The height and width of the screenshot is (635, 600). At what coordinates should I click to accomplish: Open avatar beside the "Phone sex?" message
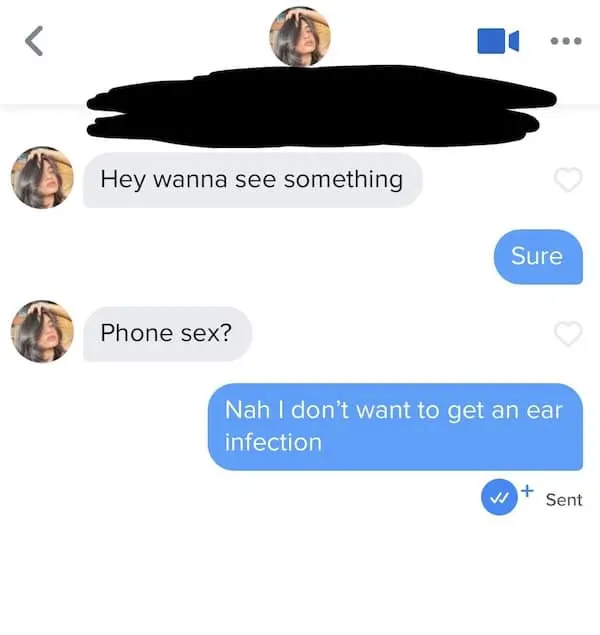tap(42, 332)
